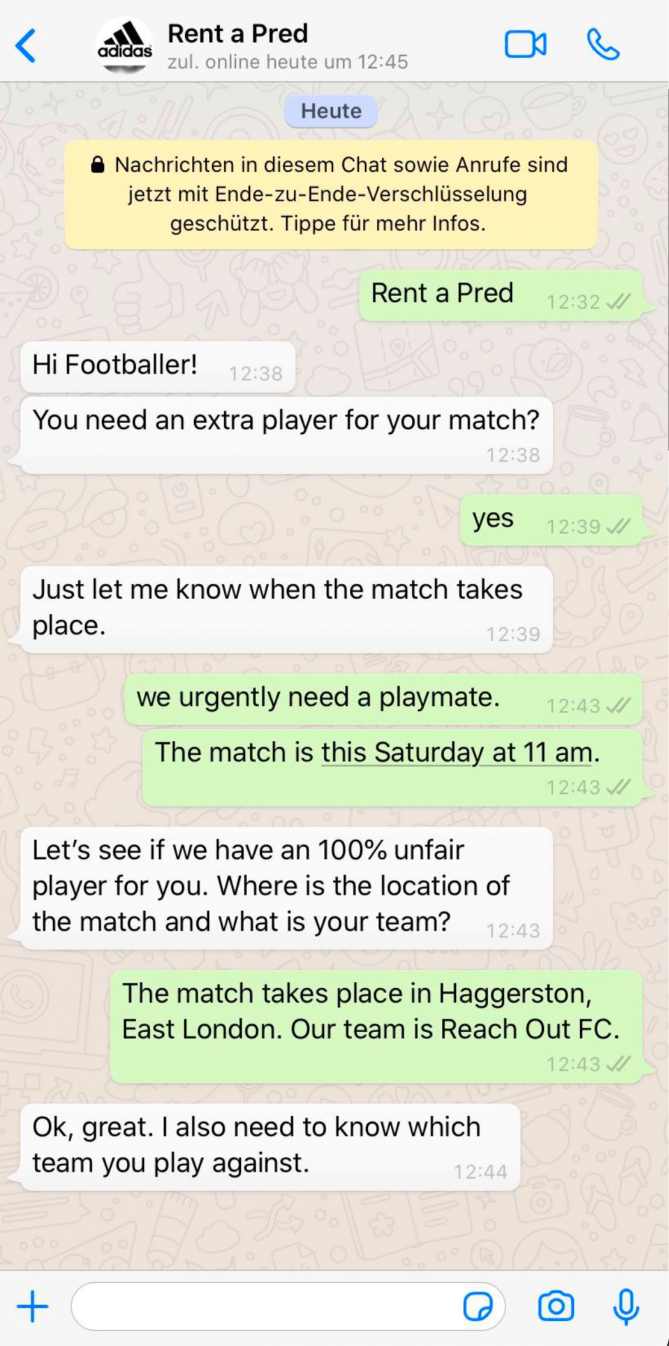Screen dimensions: 669x1346
Task: Open Rent a Pred contact info
Action: [287, 45]
